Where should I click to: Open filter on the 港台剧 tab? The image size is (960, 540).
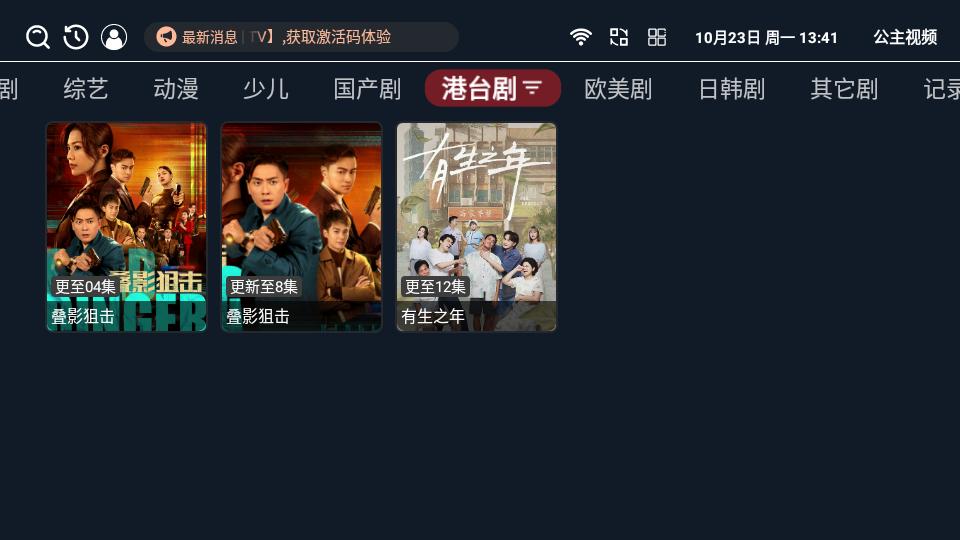tap(532, 89)
